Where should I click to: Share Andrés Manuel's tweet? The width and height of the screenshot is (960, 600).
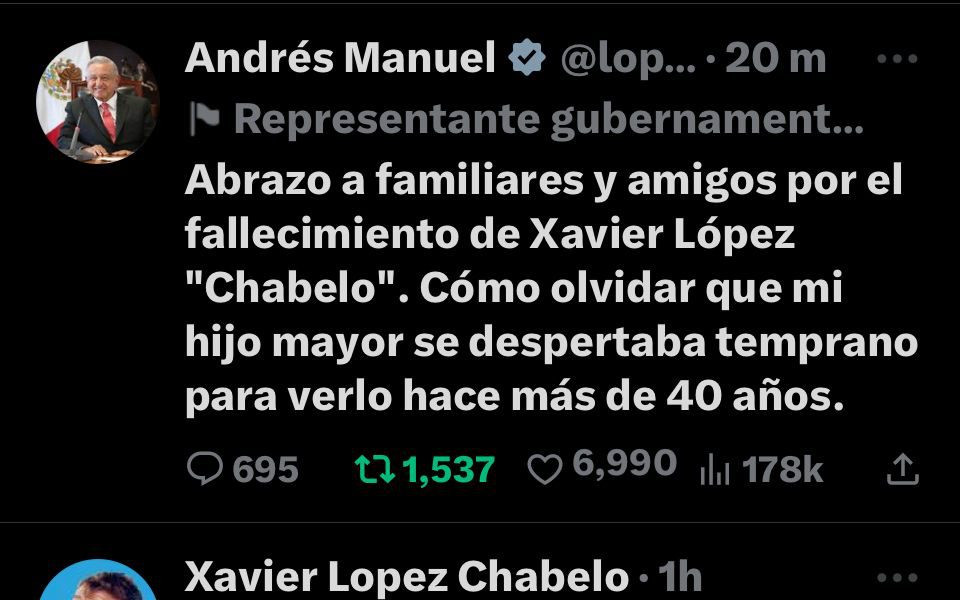[902, 469]
